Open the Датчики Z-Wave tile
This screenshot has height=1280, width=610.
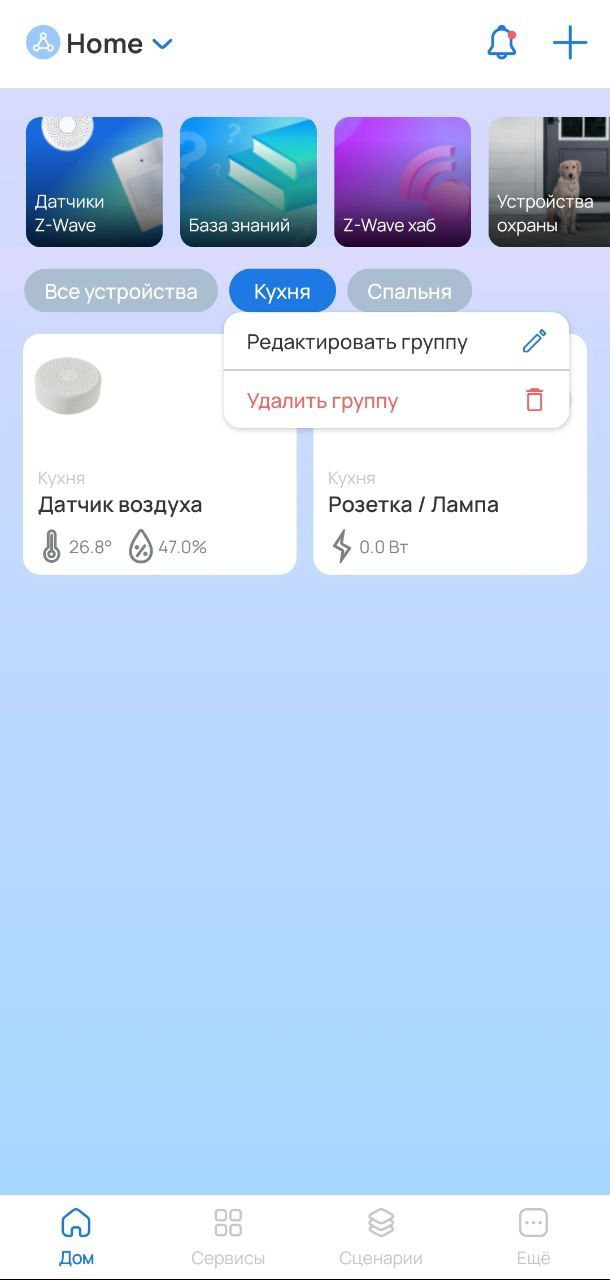click(x=94, y=181)
